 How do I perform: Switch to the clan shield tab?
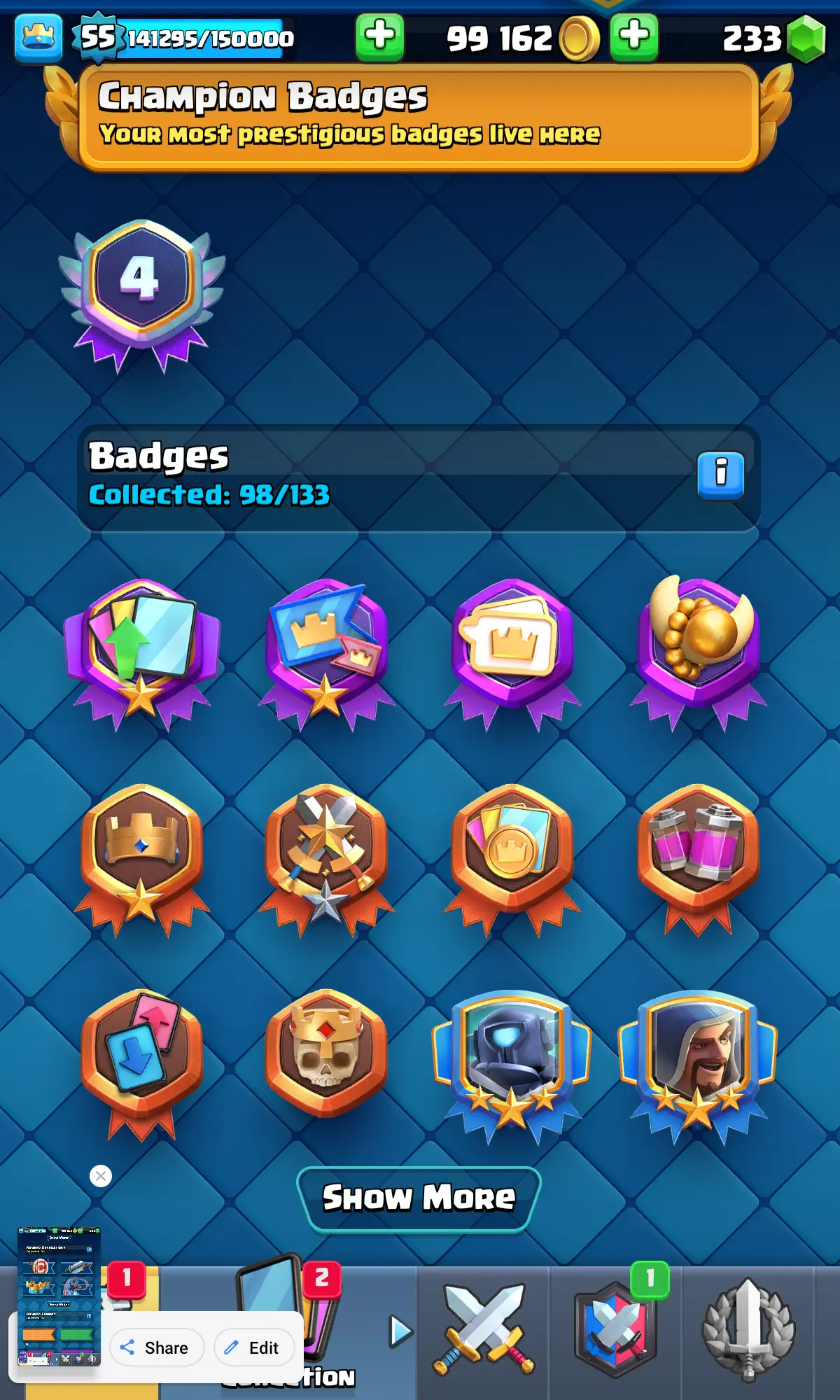615,1330
